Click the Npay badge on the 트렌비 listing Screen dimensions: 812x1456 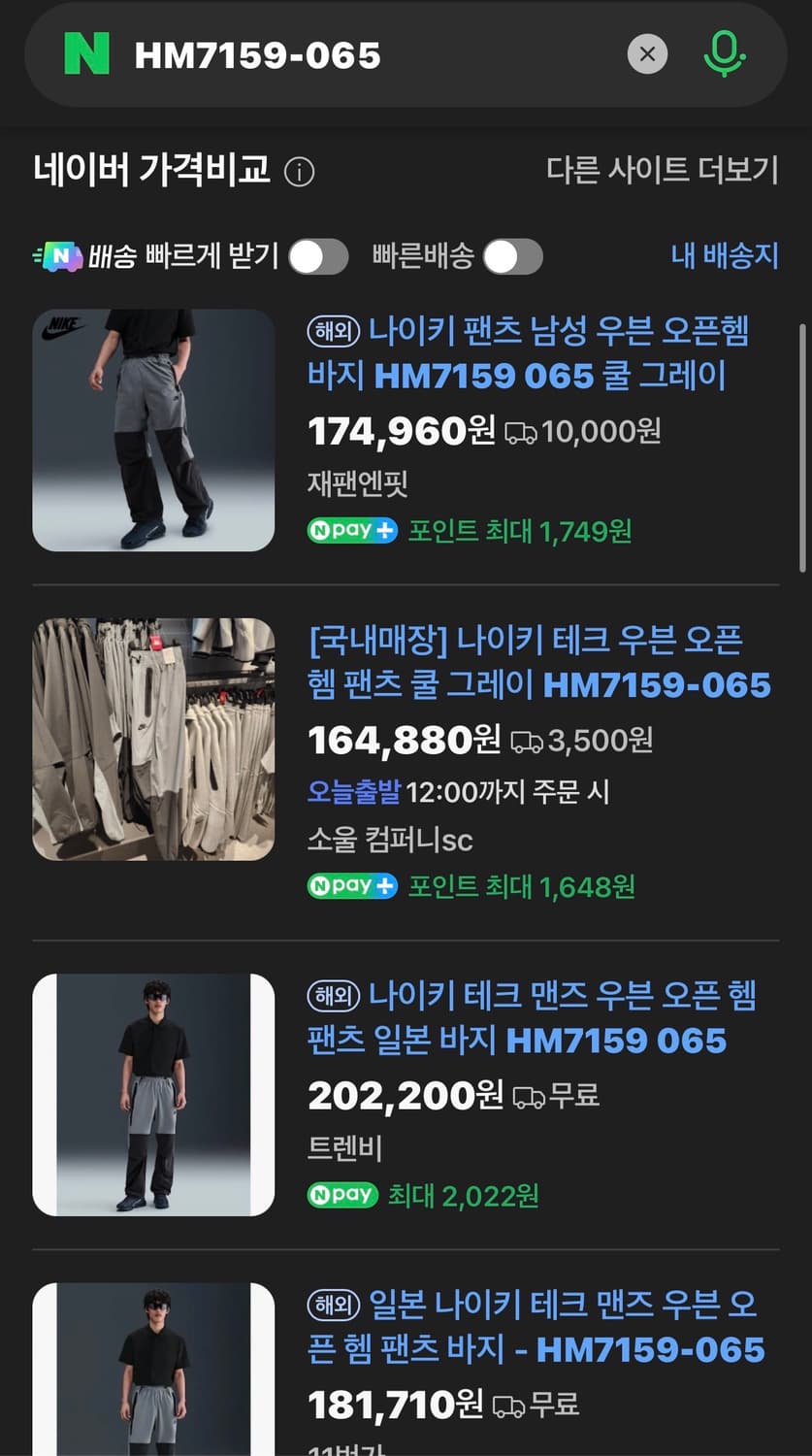[341, 1195]
